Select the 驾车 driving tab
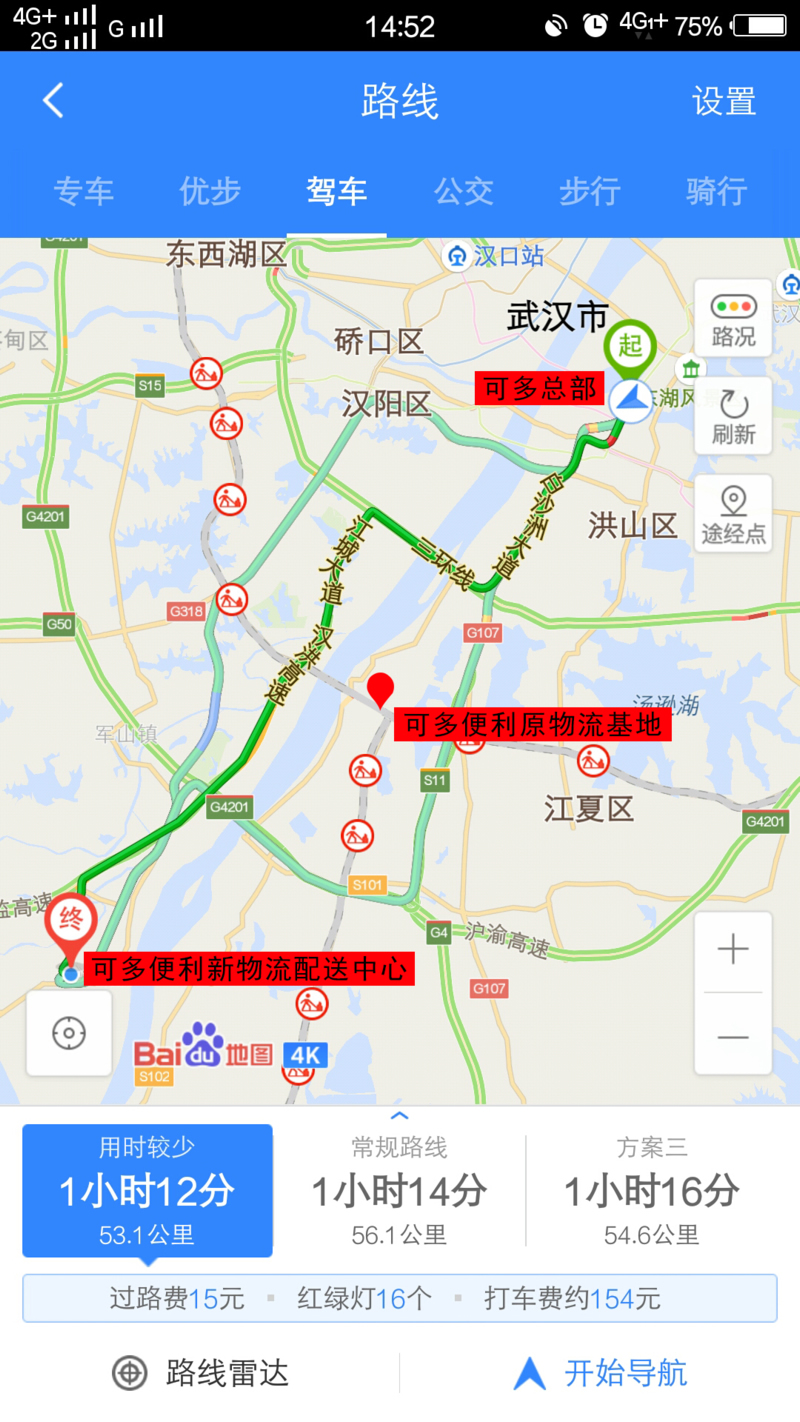This screenshot has height=1422, width=800. click(x=337, y=190)
